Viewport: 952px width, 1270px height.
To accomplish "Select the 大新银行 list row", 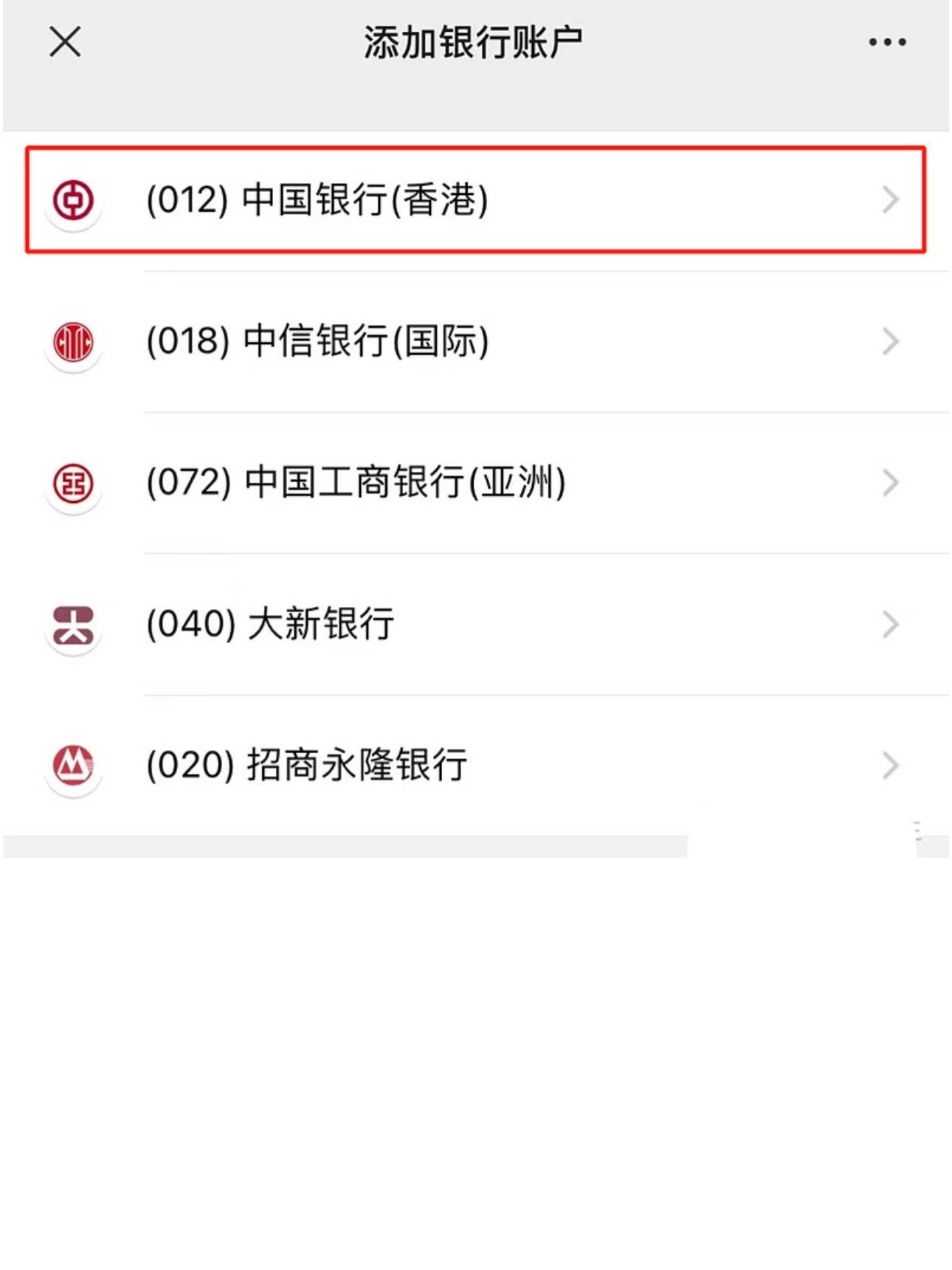I will [271, 624].
